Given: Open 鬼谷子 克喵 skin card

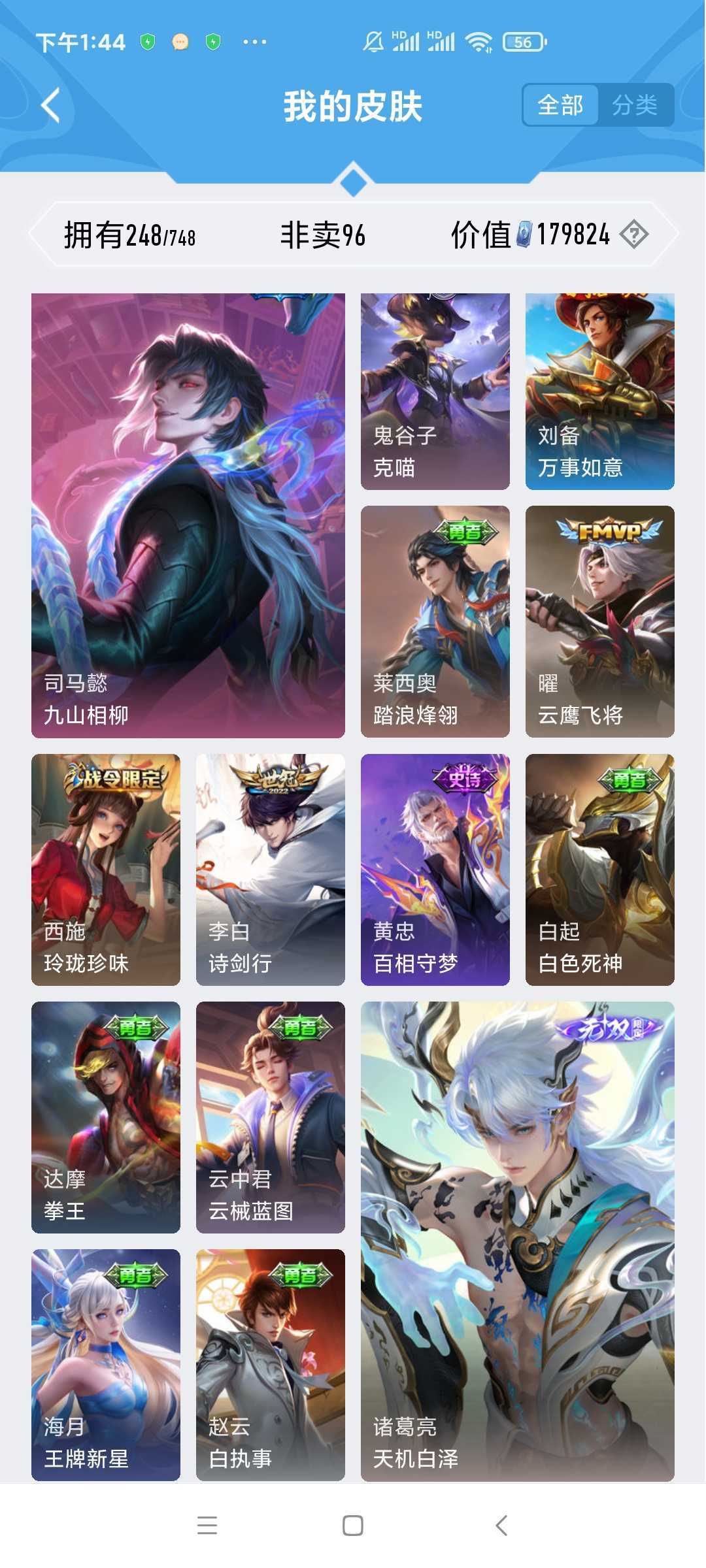Looking at the screenshot, I should [435, 391].
